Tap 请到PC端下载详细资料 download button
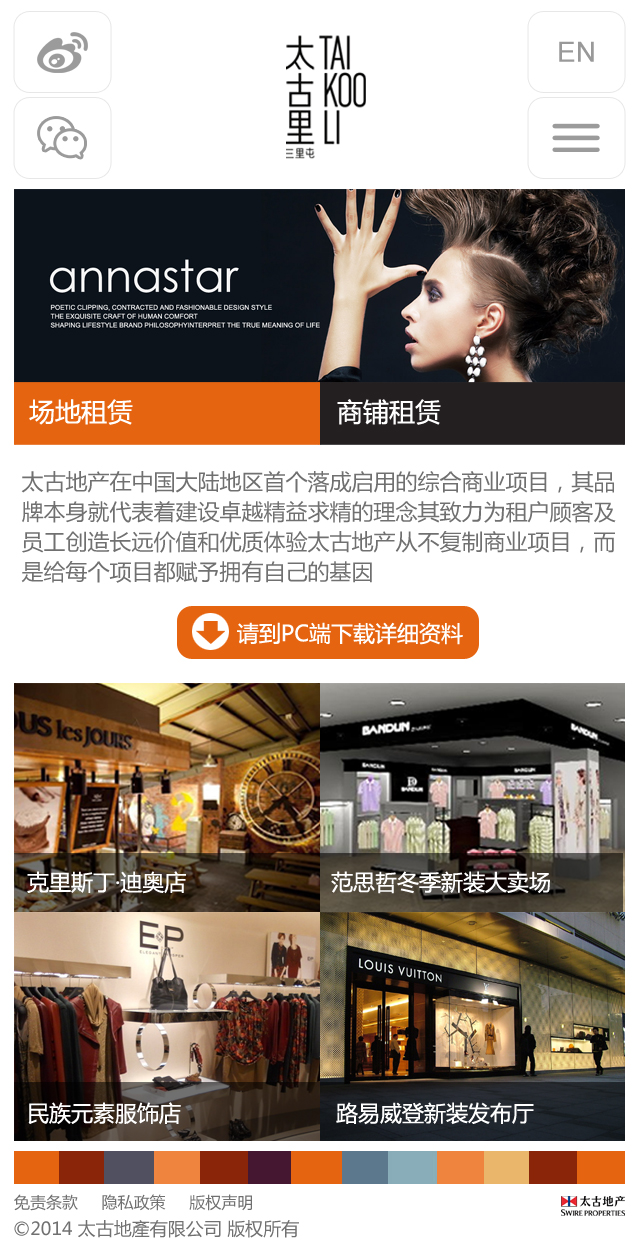Viewport: 640px width, 1247px height. click(328, 633)
